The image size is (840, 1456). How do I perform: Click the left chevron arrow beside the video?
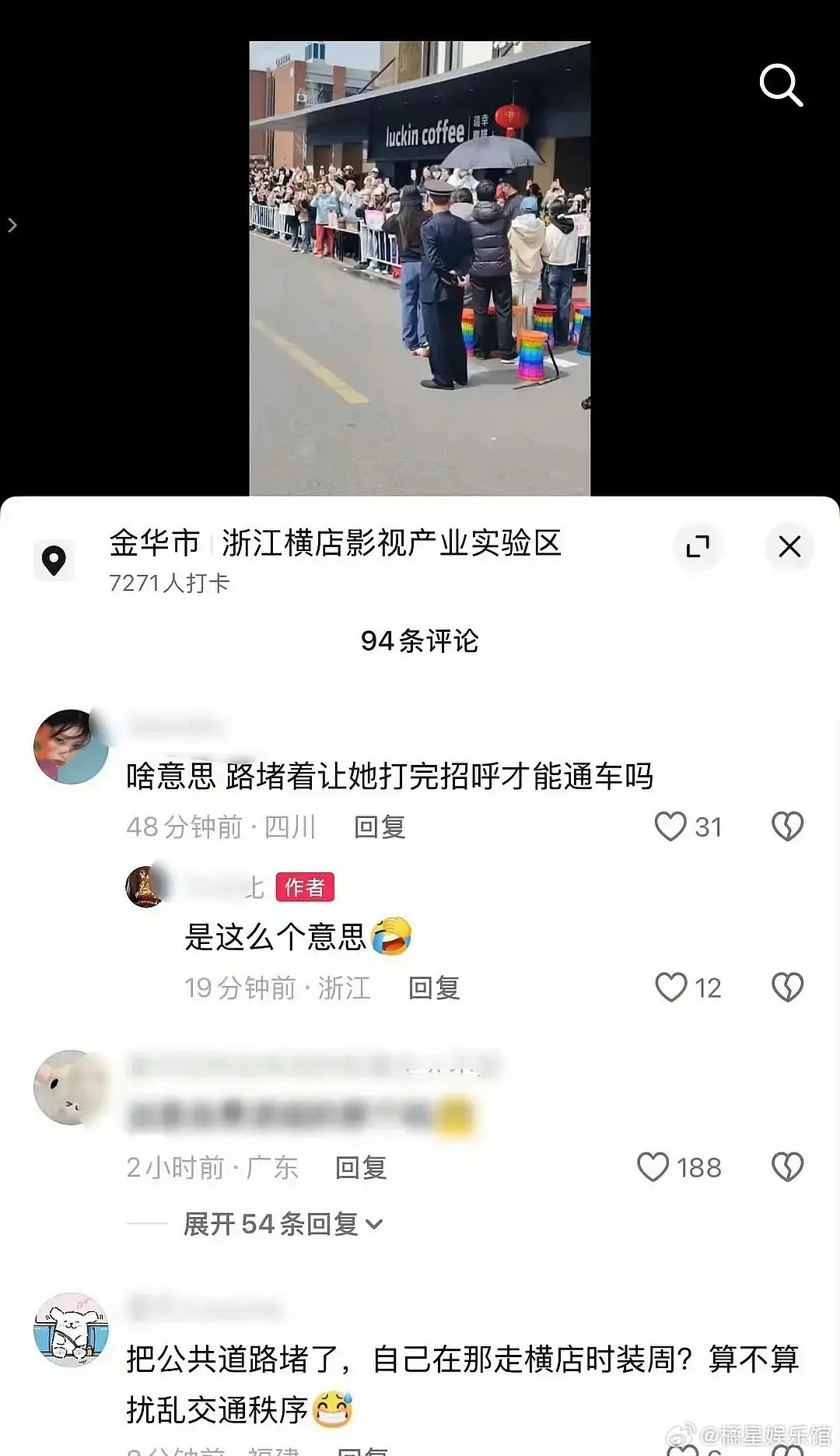tap(12, 225)
